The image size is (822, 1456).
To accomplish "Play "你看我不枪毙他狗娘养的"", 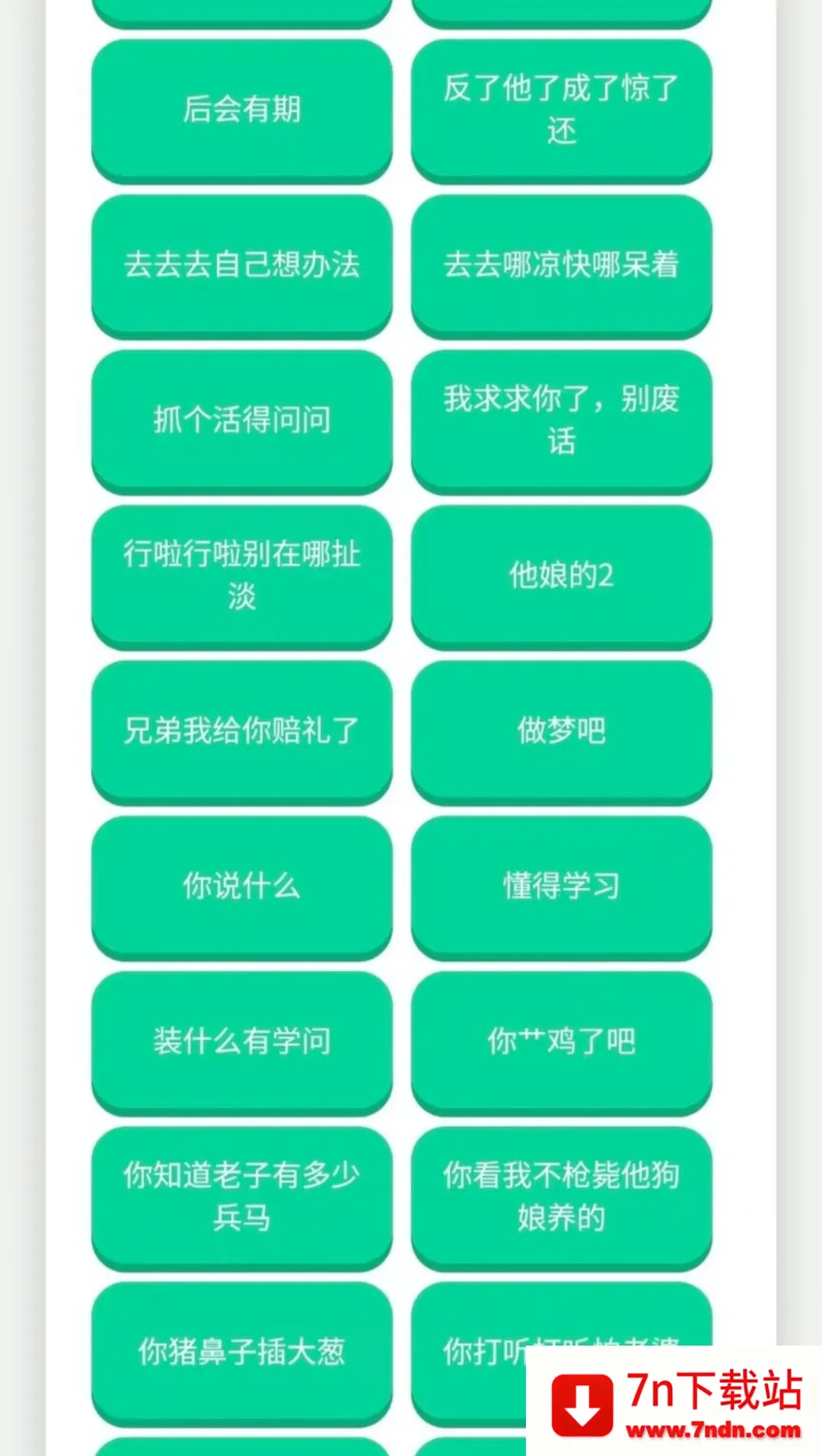I will click(x=561, y=1197).
